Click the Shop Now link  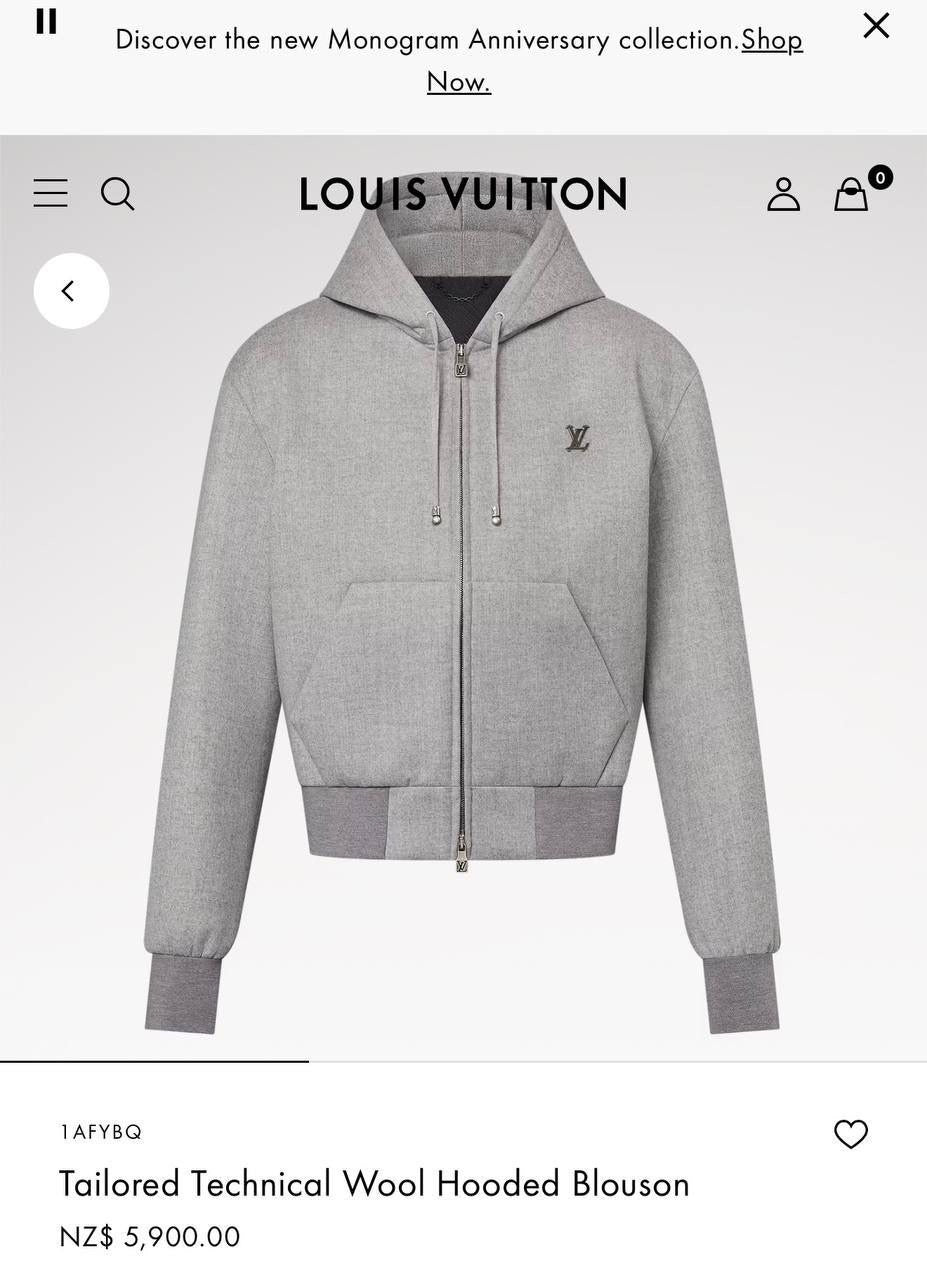click(x=771, y=40)
